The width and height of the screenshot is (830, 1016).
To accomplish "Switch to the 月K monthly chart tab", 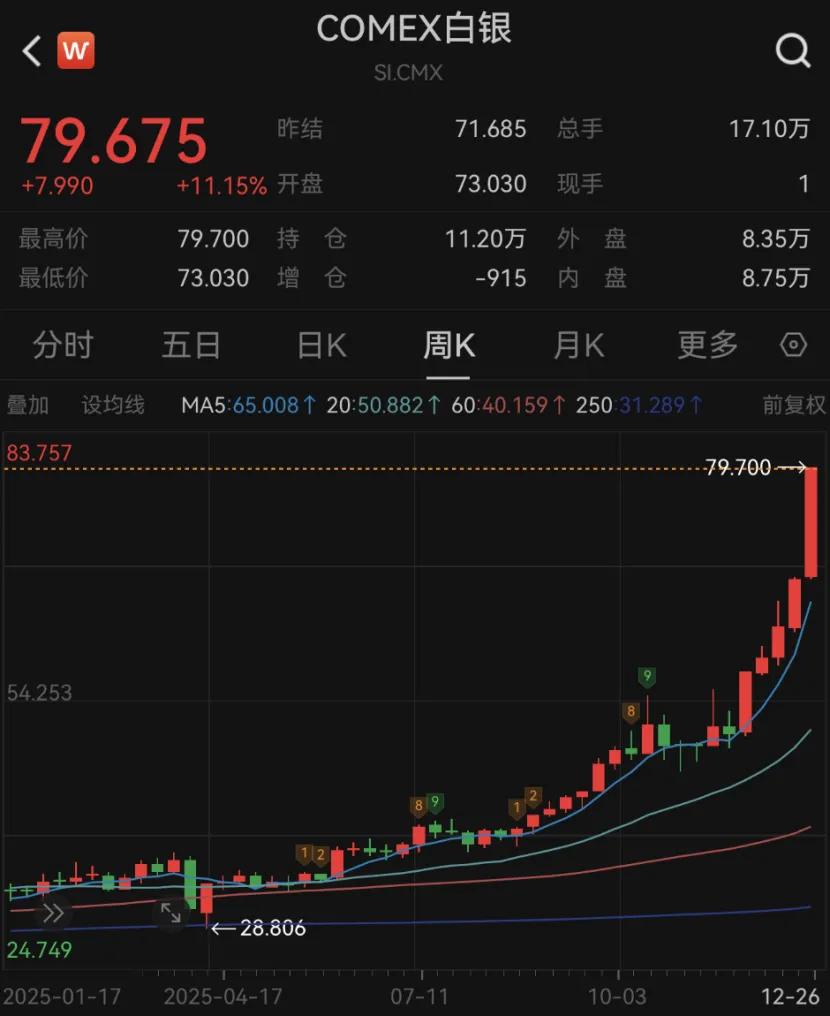I will pyautogui.click(x=577, y=345).
